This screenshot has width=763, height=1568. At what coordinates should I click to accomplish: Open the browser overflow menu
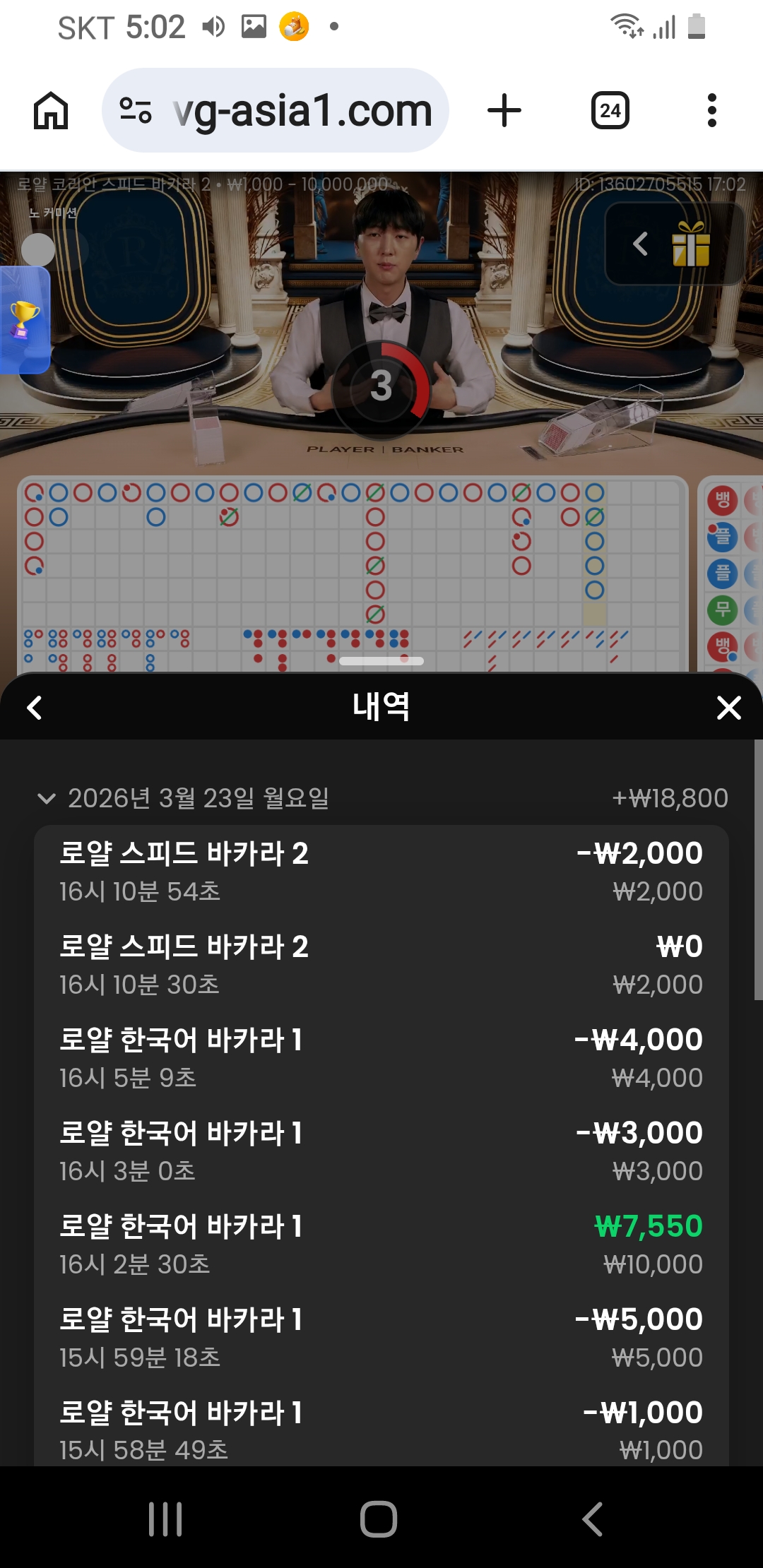tap(711, 111)
